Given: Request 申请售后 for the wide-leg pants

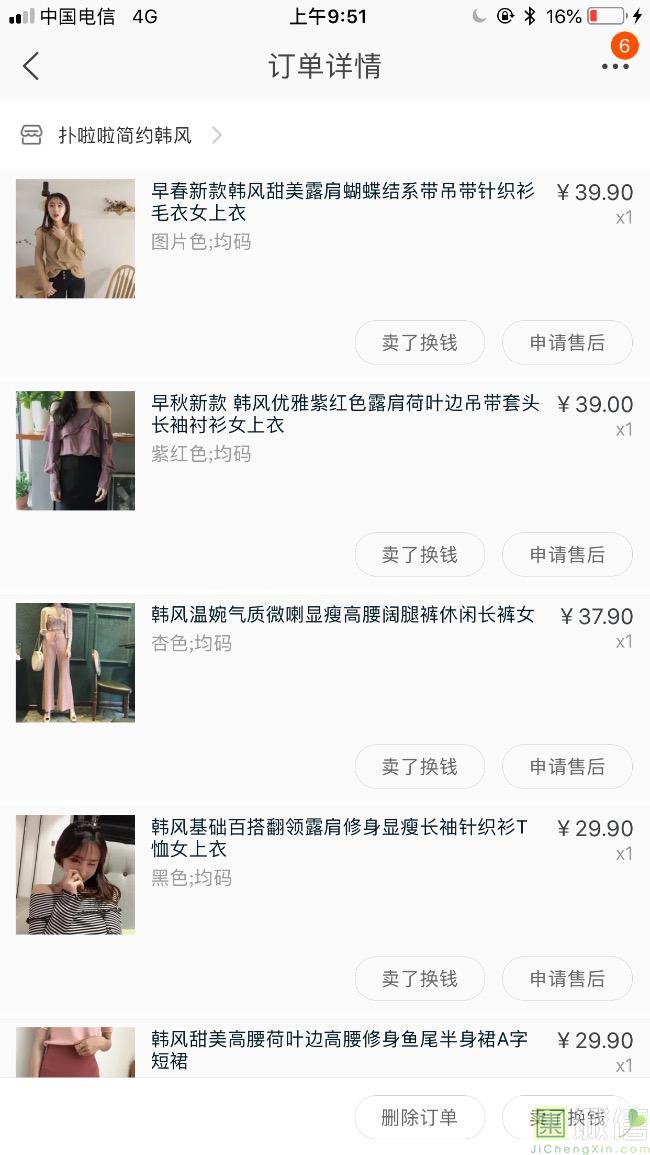Looking at the screenshot, I should pyautogui.click(x=567, y=767).
